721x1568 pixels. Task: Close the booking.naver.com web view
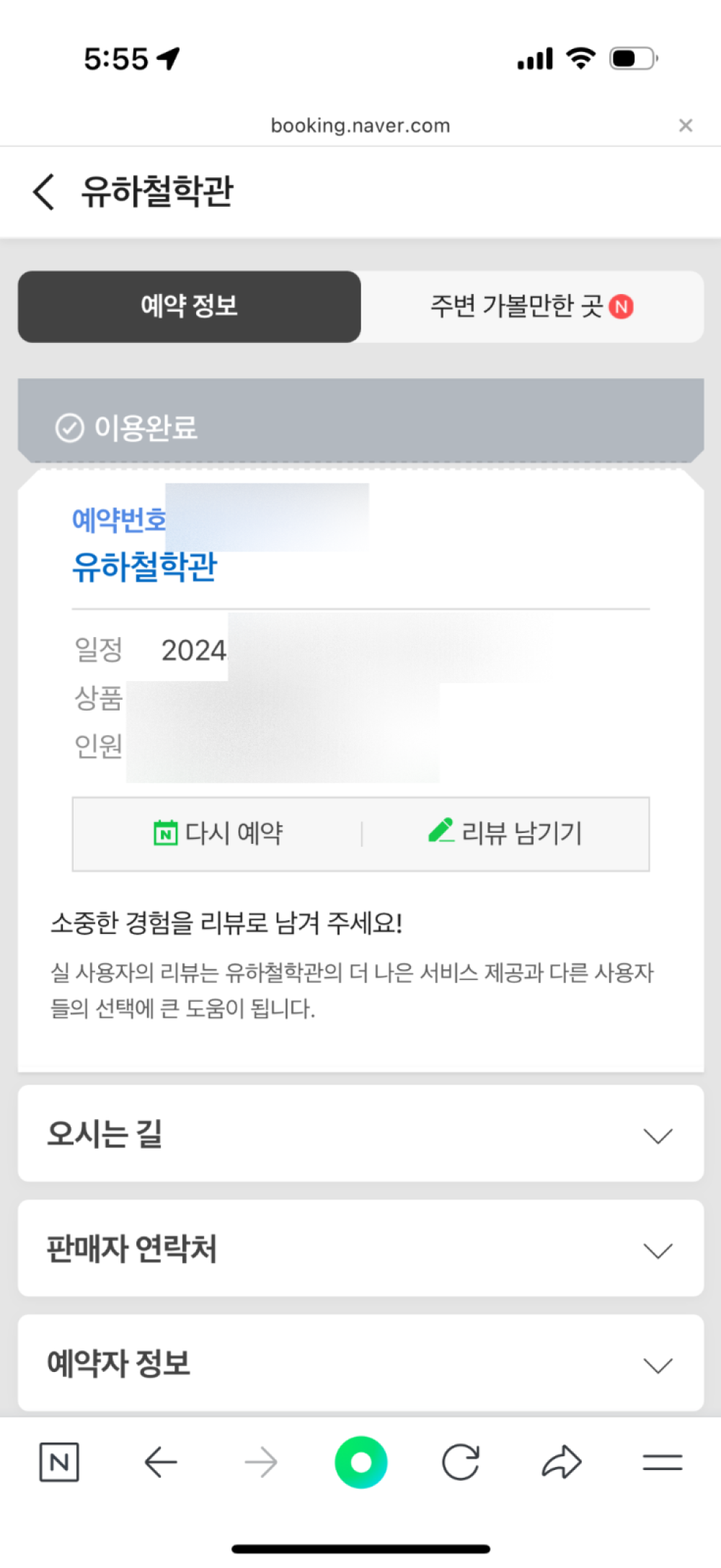coord(685,125)
